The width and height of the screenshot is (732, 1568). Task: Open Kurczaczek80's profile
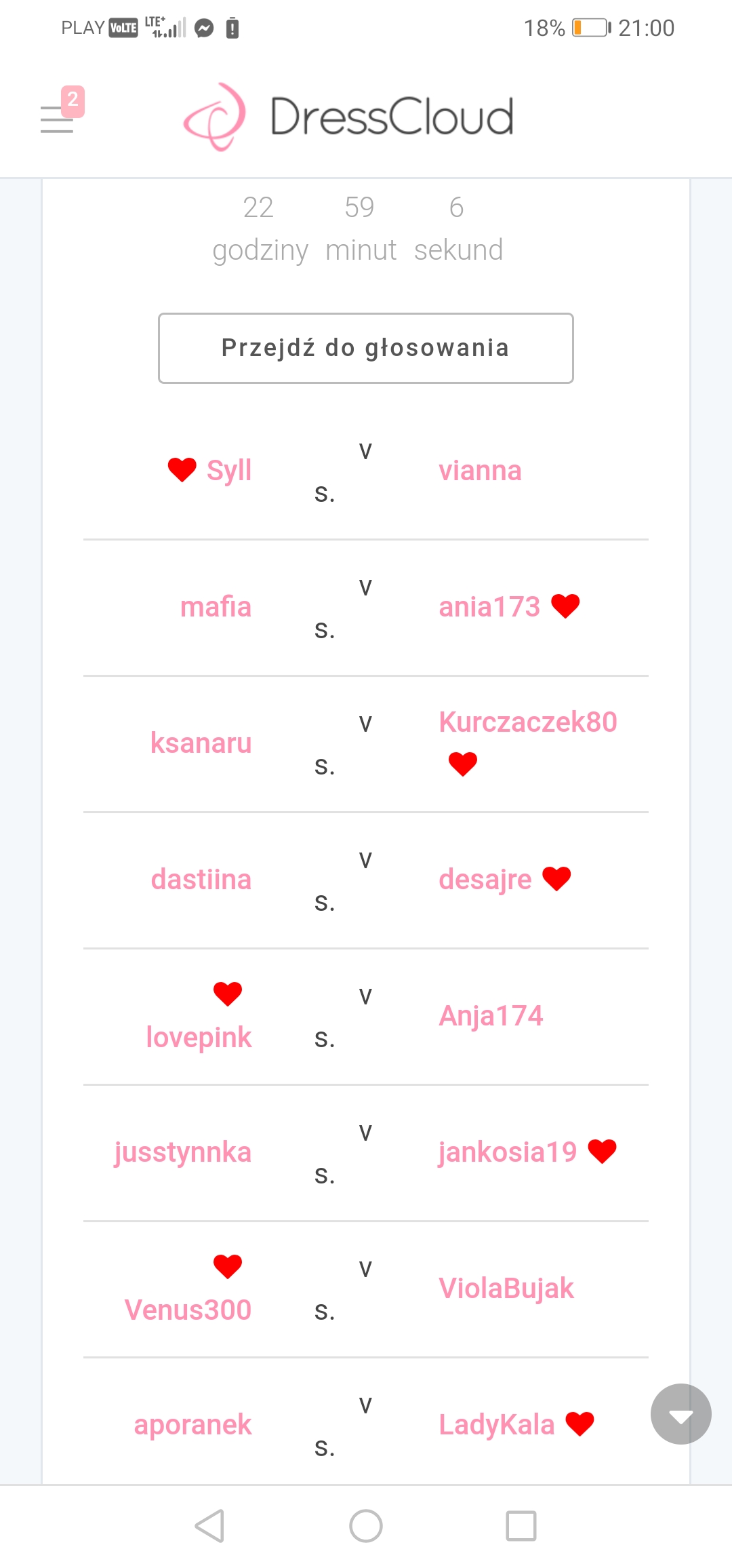527,722
